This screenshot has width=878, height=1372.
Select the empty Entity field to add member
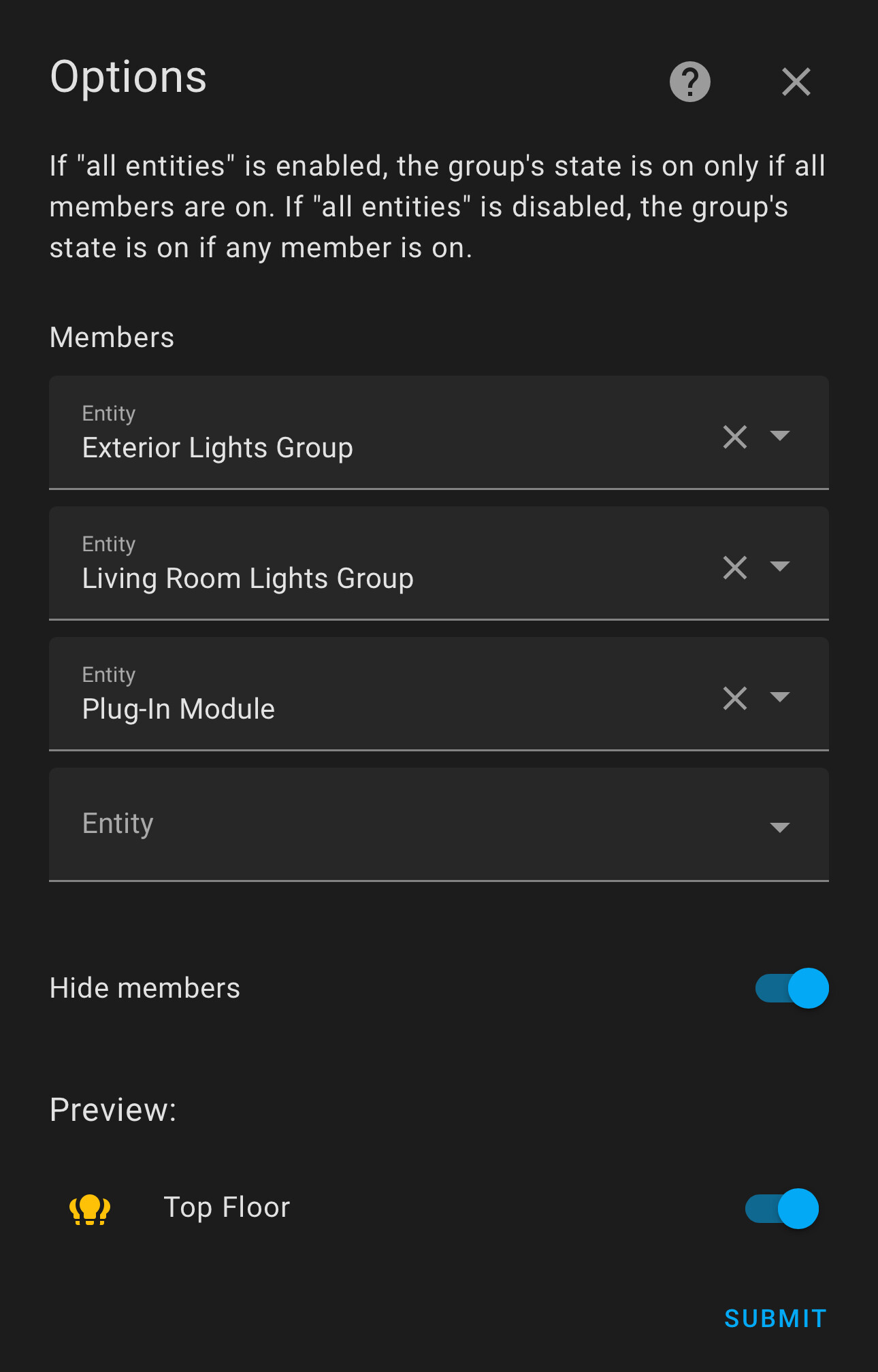[x=408, y=824]
